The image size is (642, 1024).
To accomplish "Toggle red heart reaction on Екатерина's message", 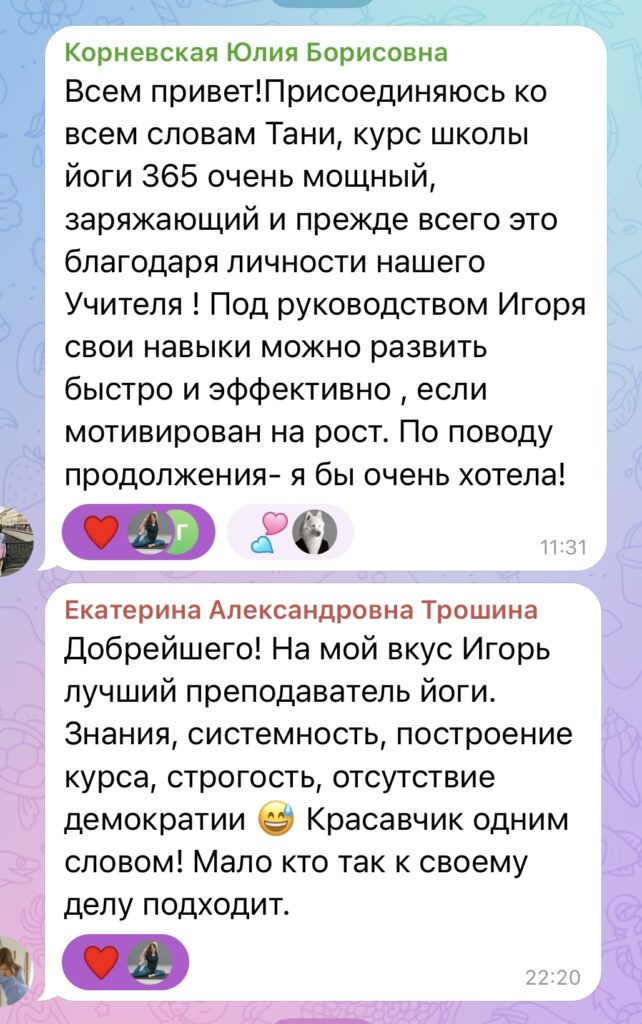I will pyautogui.click(x=100, y=963).
